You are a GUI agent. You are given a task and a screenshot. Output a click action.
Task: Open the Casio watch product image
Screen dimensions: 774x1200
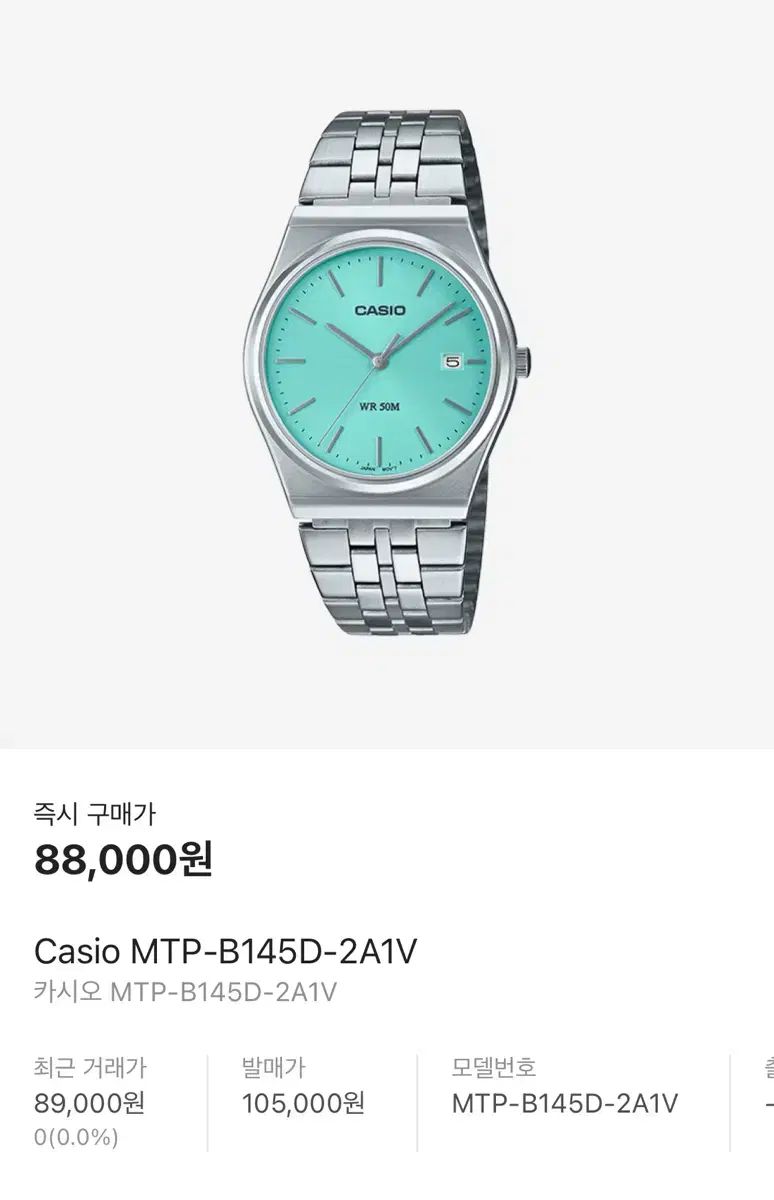click(x=387, y=370)
